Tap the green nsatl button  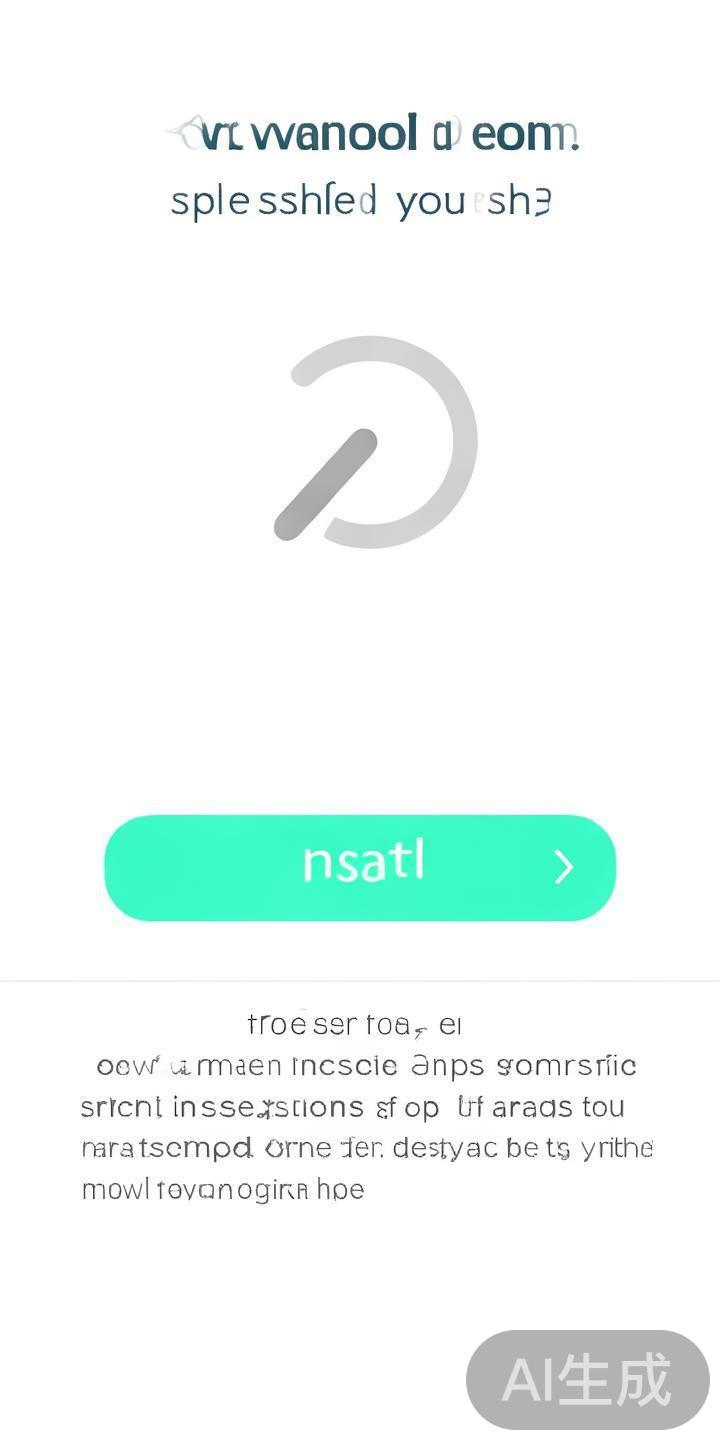360,867
